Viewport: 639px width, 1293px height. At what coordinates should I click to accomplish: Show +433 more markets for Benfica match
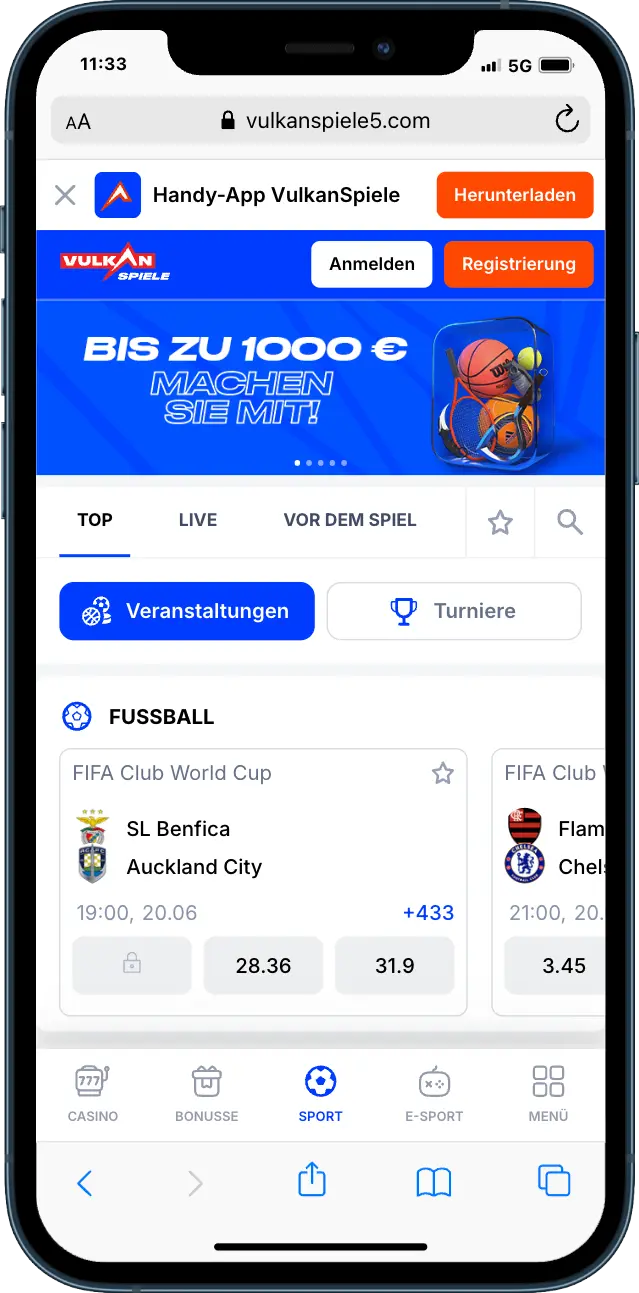428,913
